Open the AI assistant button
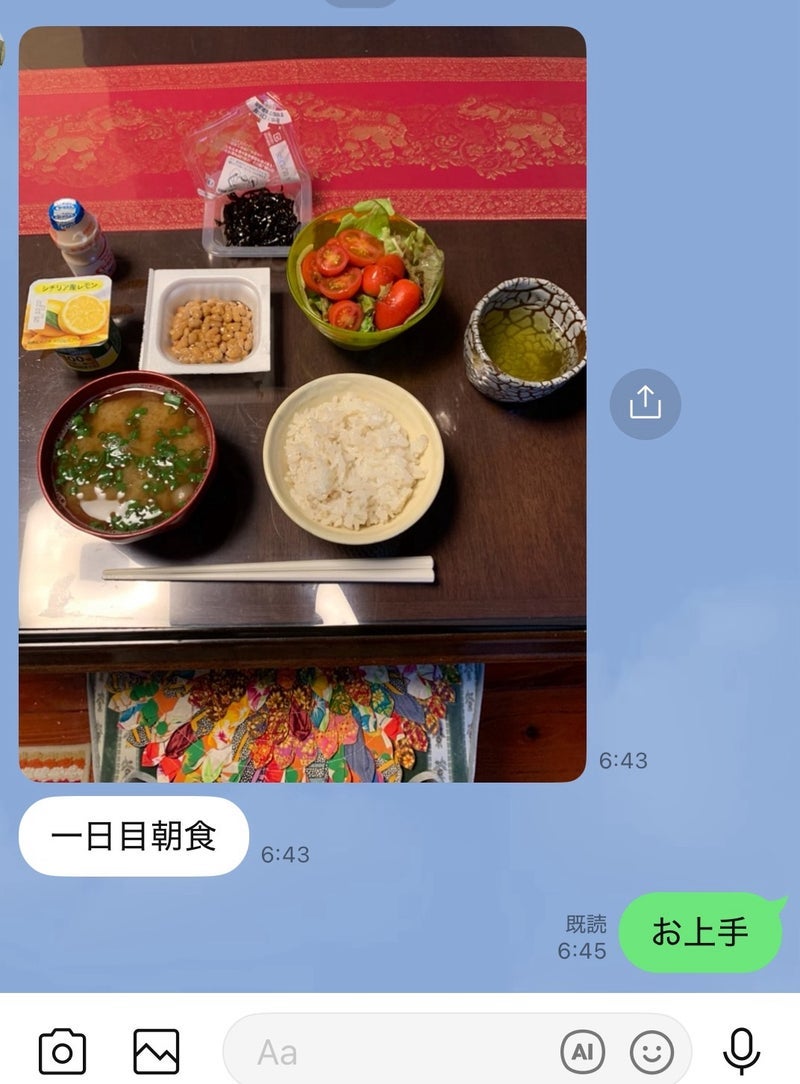Viewport: 800px width, 1084px height. point(583,1052)
